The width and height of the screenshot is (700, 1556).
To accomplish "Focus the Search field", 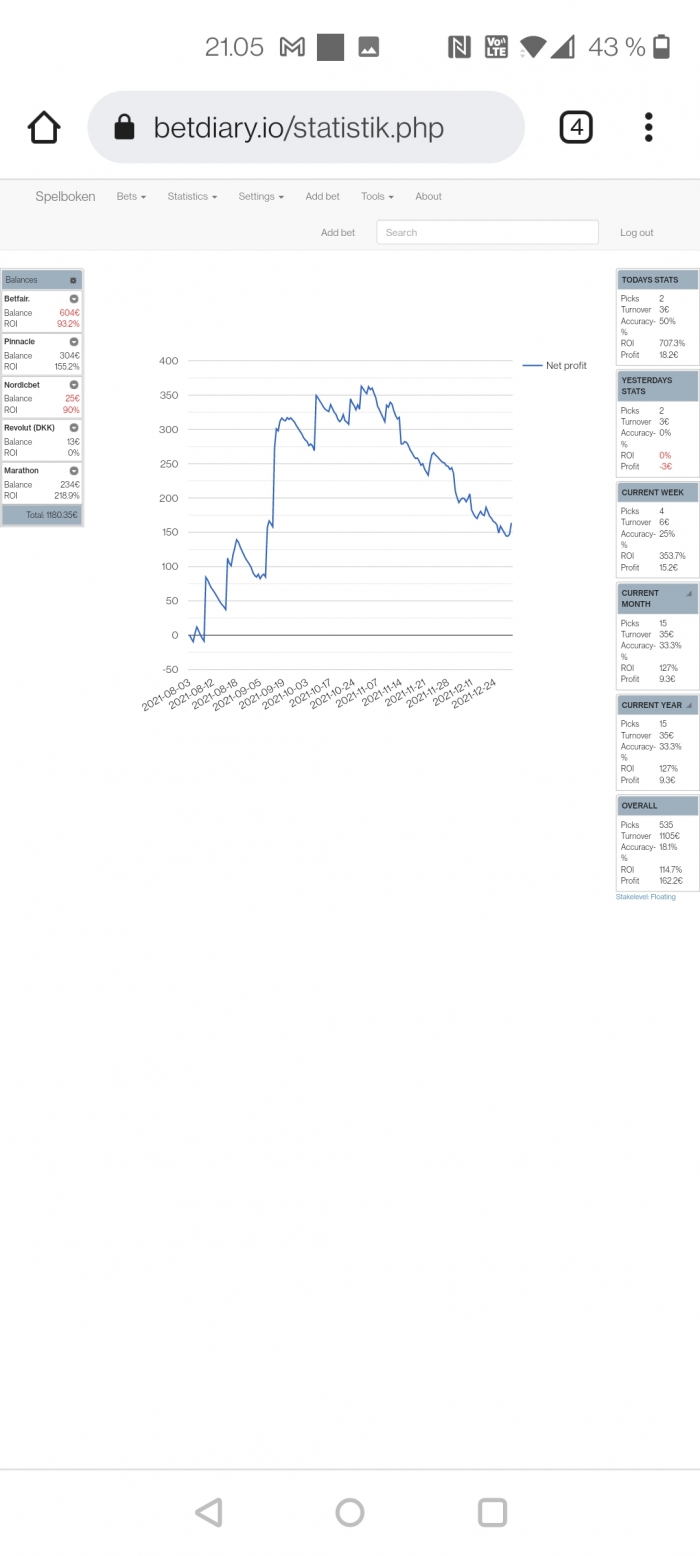I will click(487, 232).
